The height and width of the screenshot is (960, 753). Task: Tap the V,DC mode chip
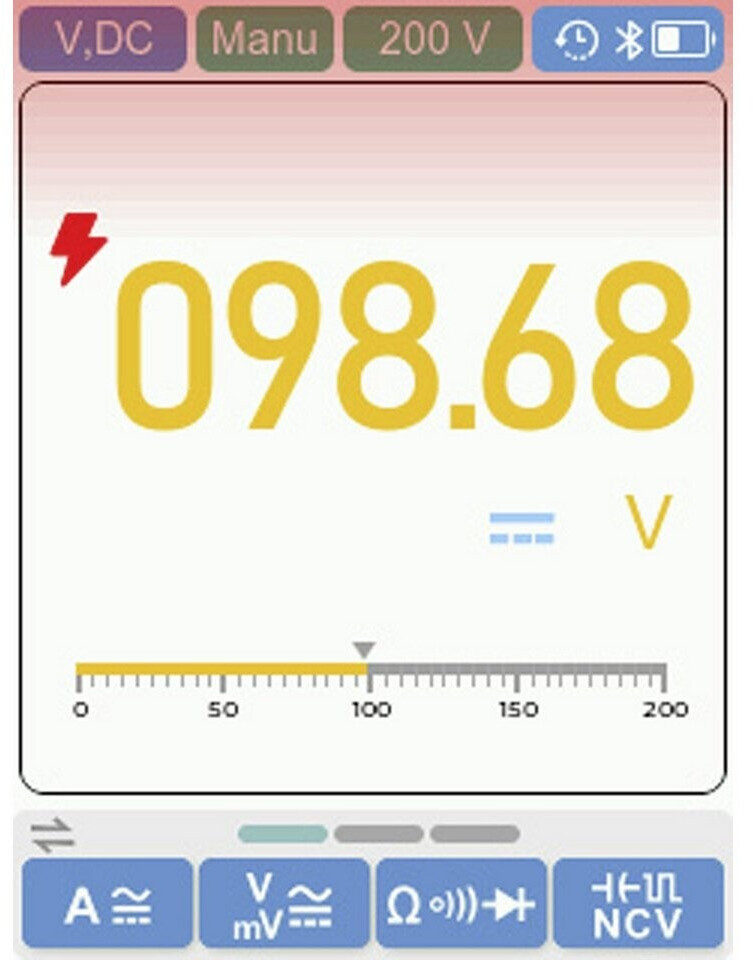pos(103,39)
